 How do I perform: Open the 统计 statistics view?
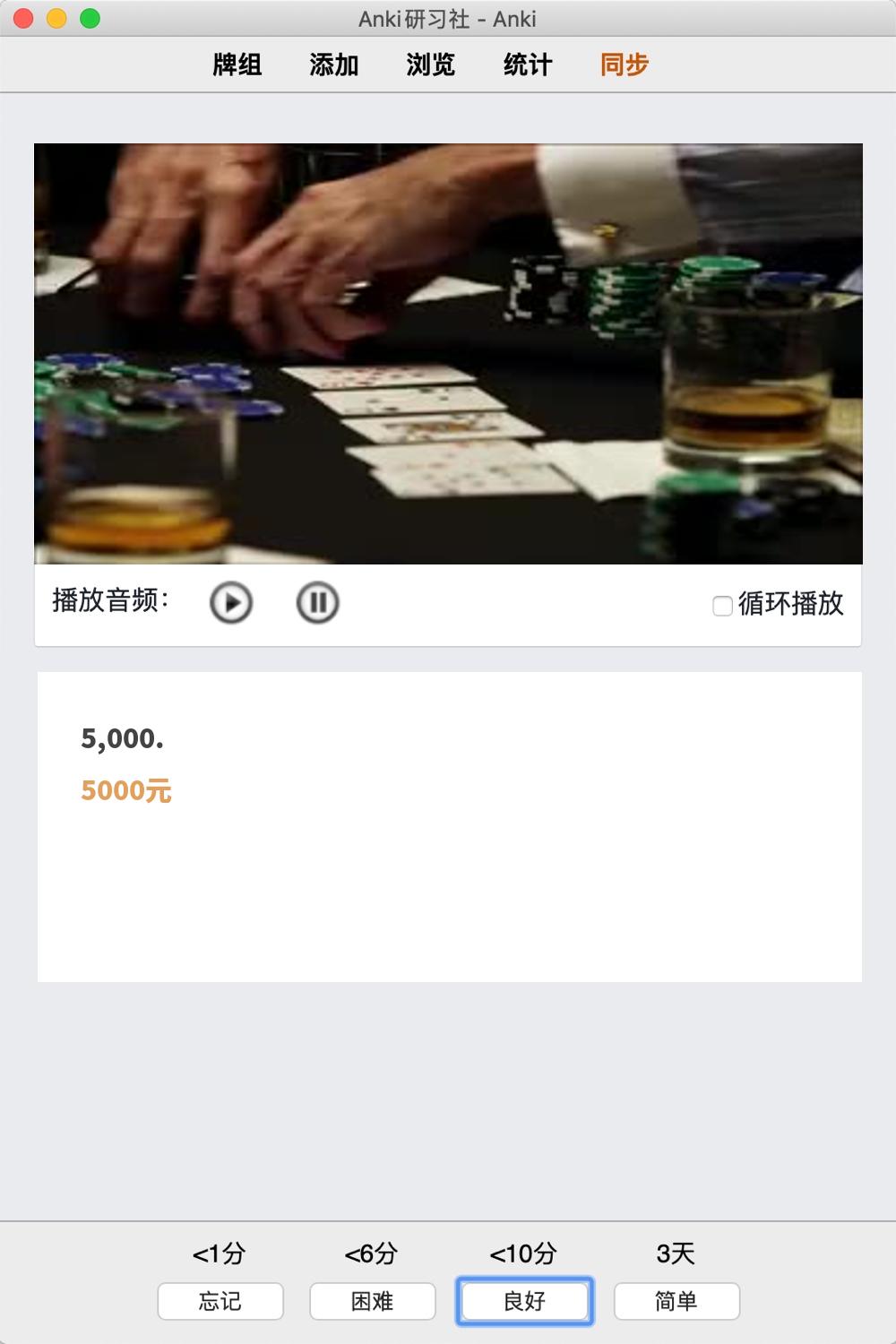(x=528, y=65)
